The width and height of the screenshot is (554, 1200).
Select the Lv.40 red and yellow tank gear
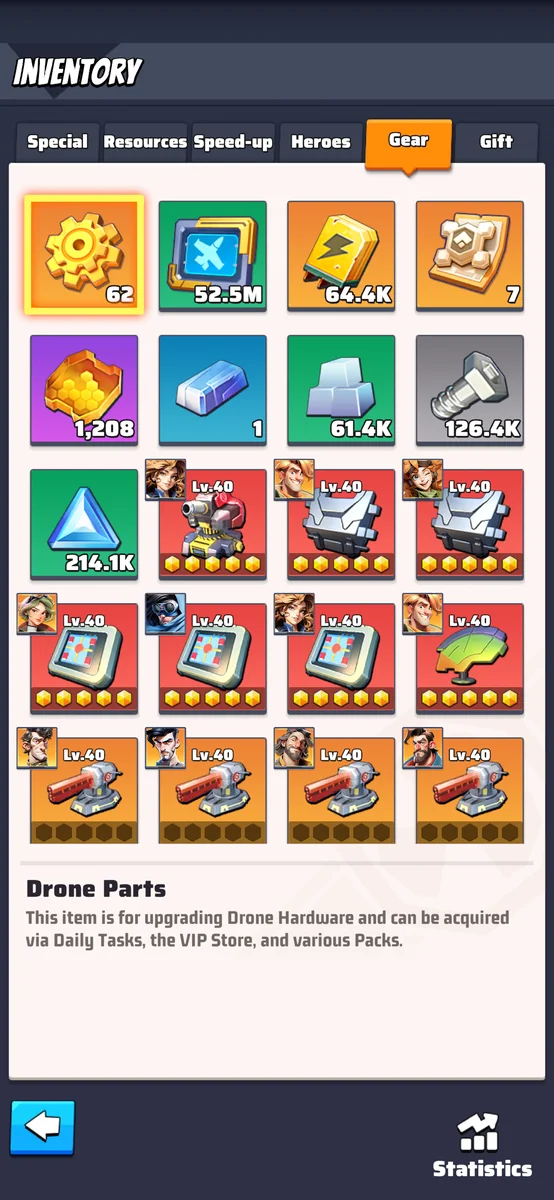tap(213, 524)
